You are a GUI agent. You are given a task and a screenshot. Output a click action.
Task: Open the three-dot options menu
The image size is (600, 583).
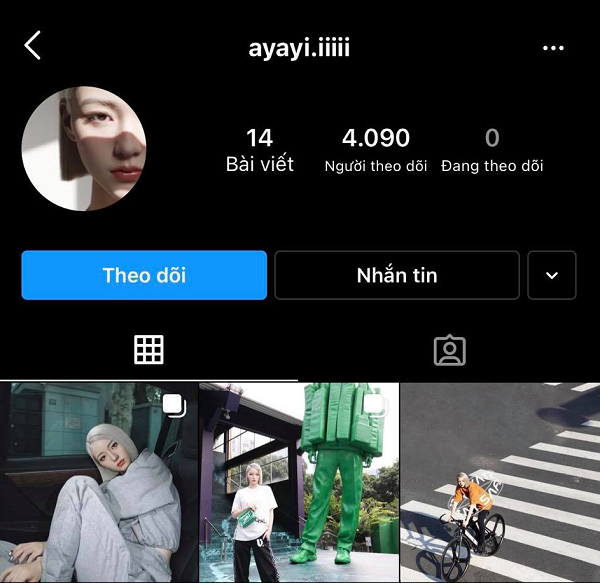(553, 48)
